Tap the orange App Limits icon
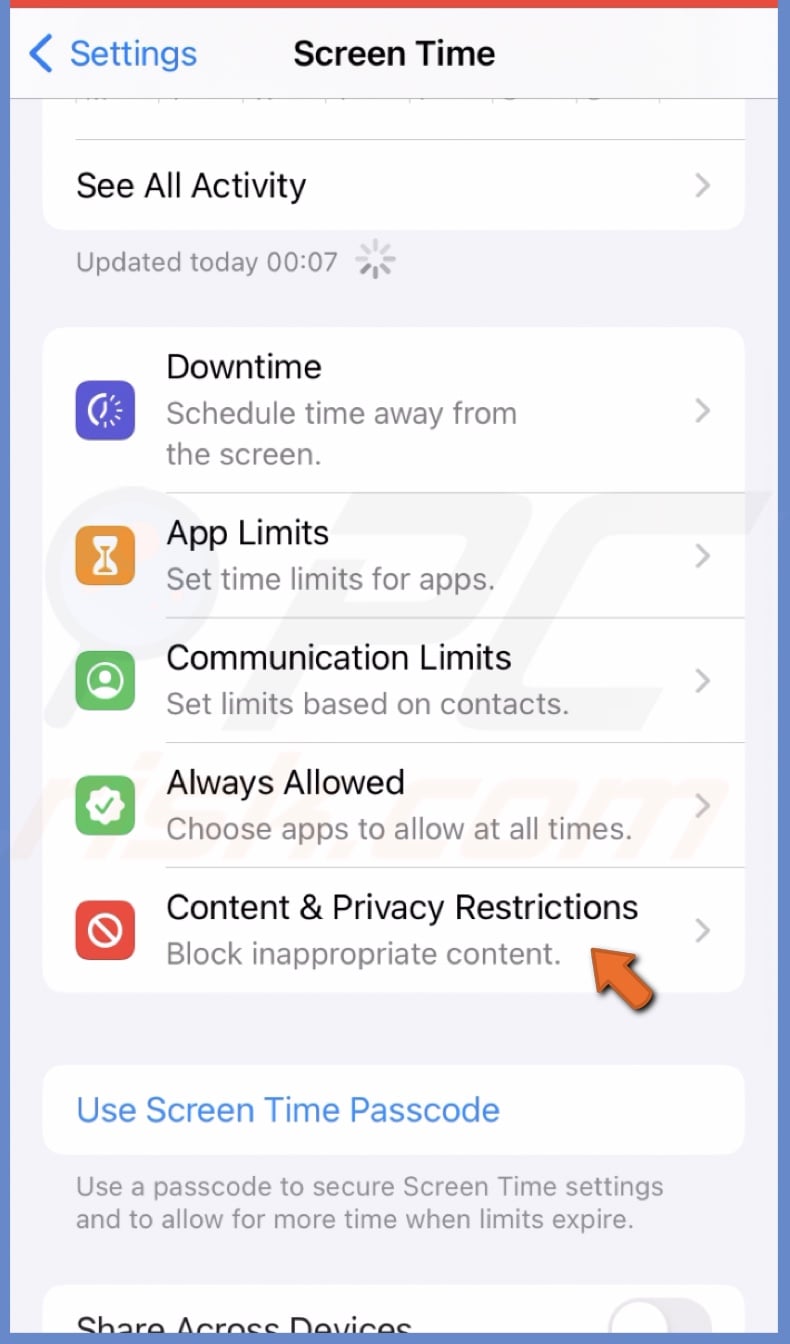The width and height of the screenshot is (790, 1344). coord(104,555)
